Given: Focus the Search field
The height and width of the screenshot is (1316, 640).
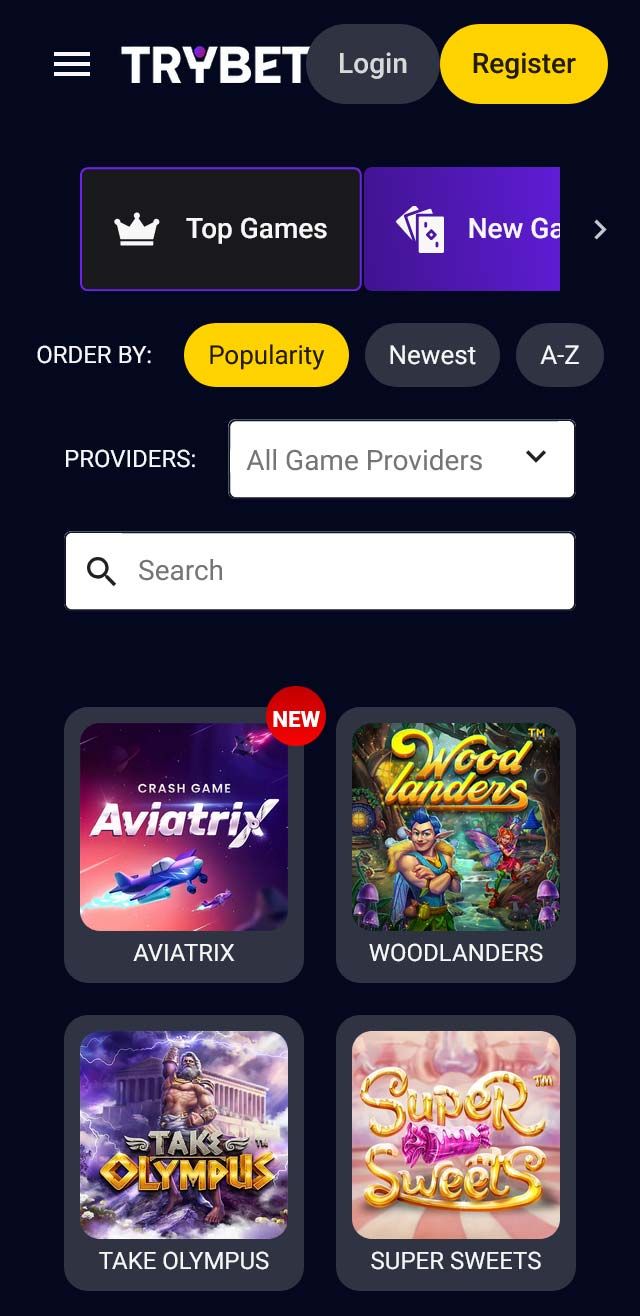Looking at the screenshot, I should [340, 571].
